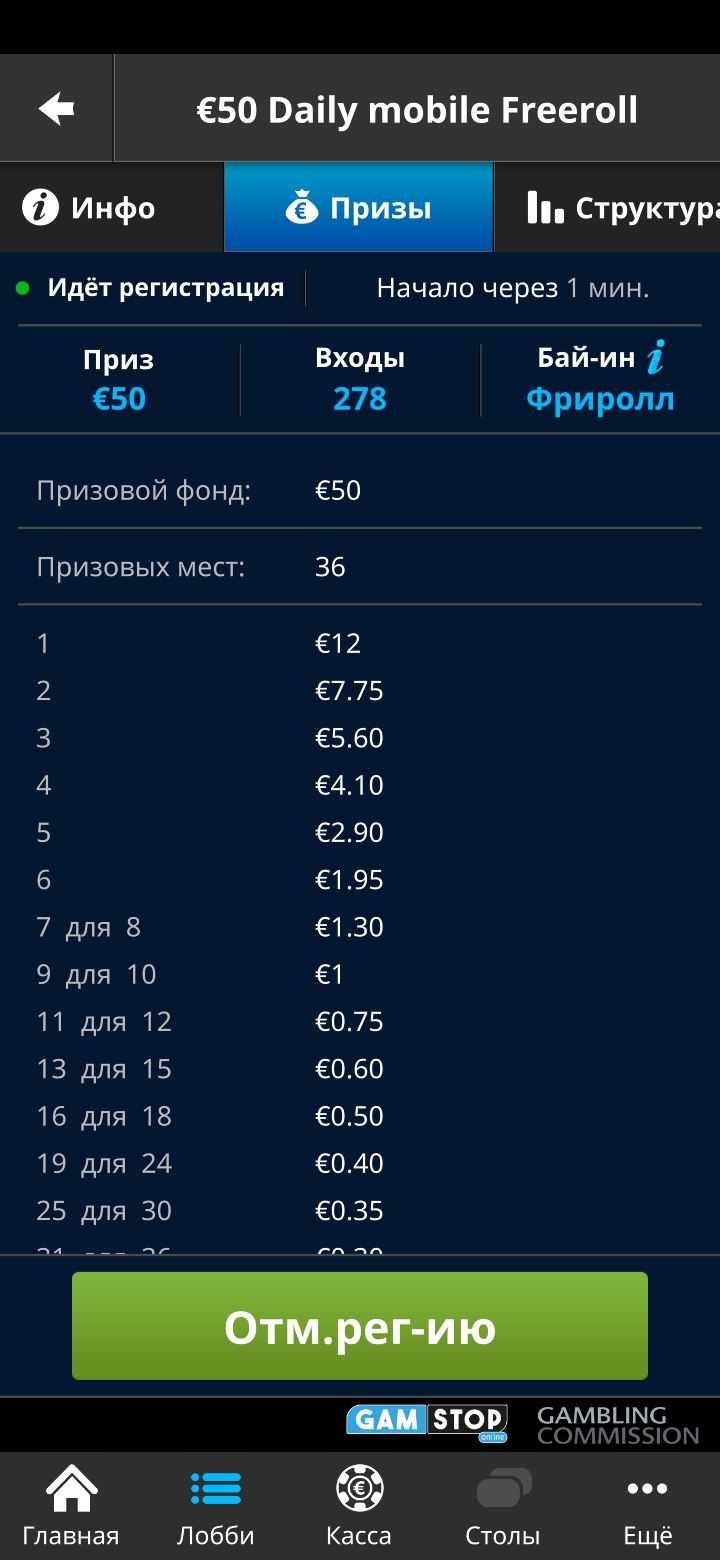720x1560 pixels.
Task: Tap the buy-in info icon
Action: point(656,357)
